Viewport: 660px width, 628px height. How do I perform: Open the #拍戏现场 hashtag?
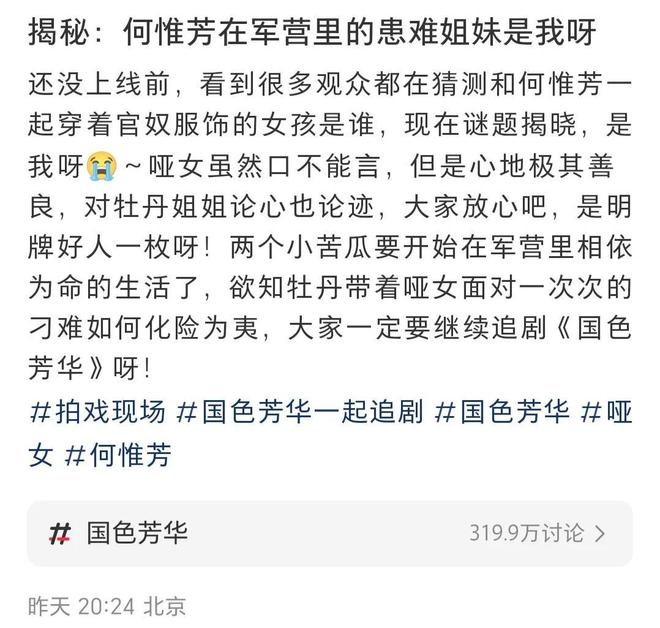tap(97, 412)
